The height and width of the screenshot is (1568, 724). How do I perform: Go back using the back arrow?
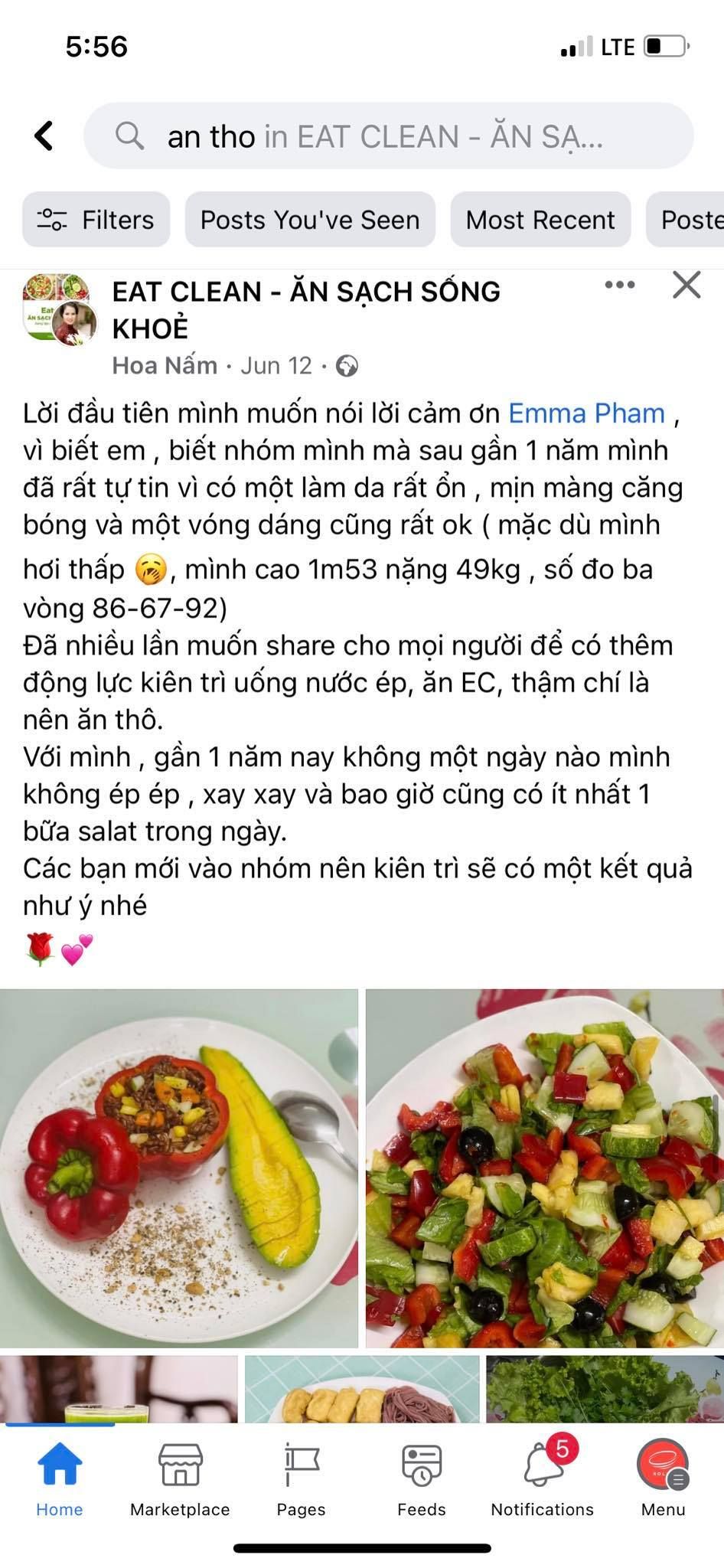pos(44,136)
